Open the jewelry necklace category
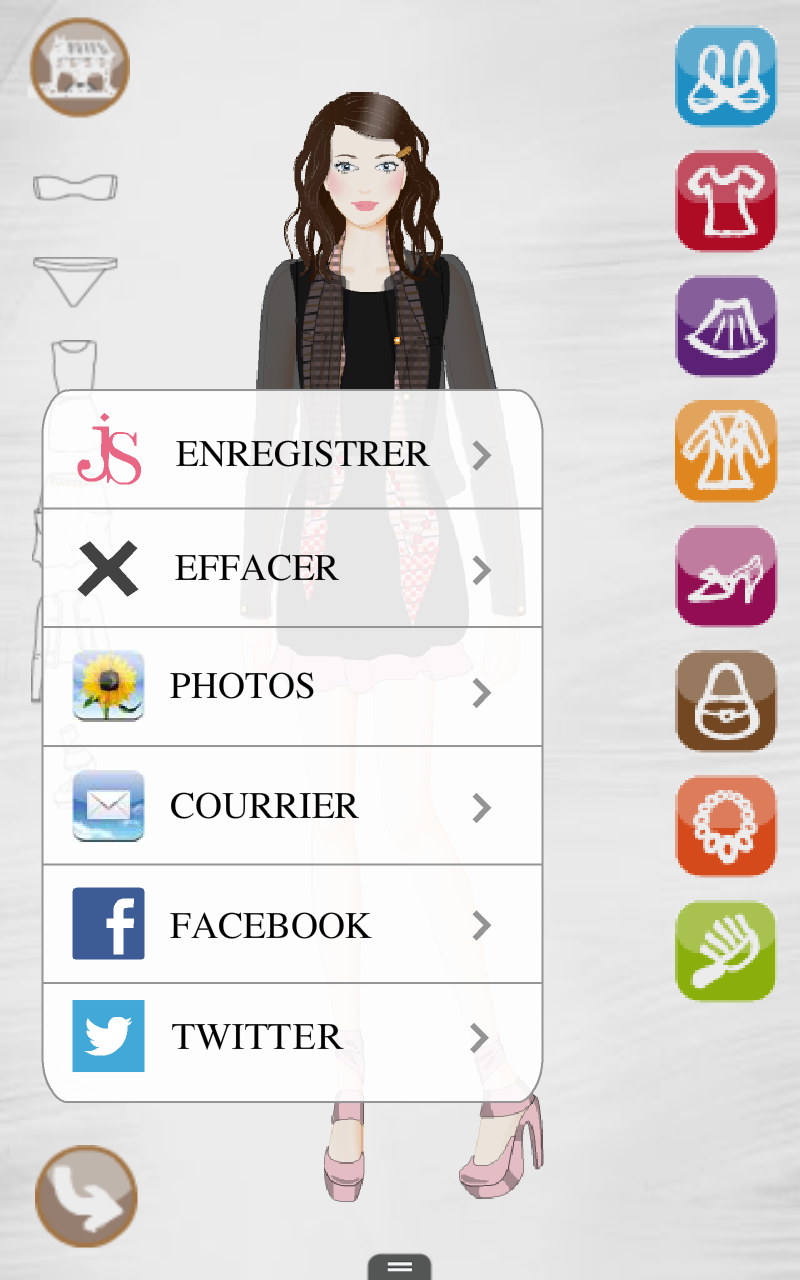Image resolution: width=800 pixels, height=1280 pixels. coord(726,826)
